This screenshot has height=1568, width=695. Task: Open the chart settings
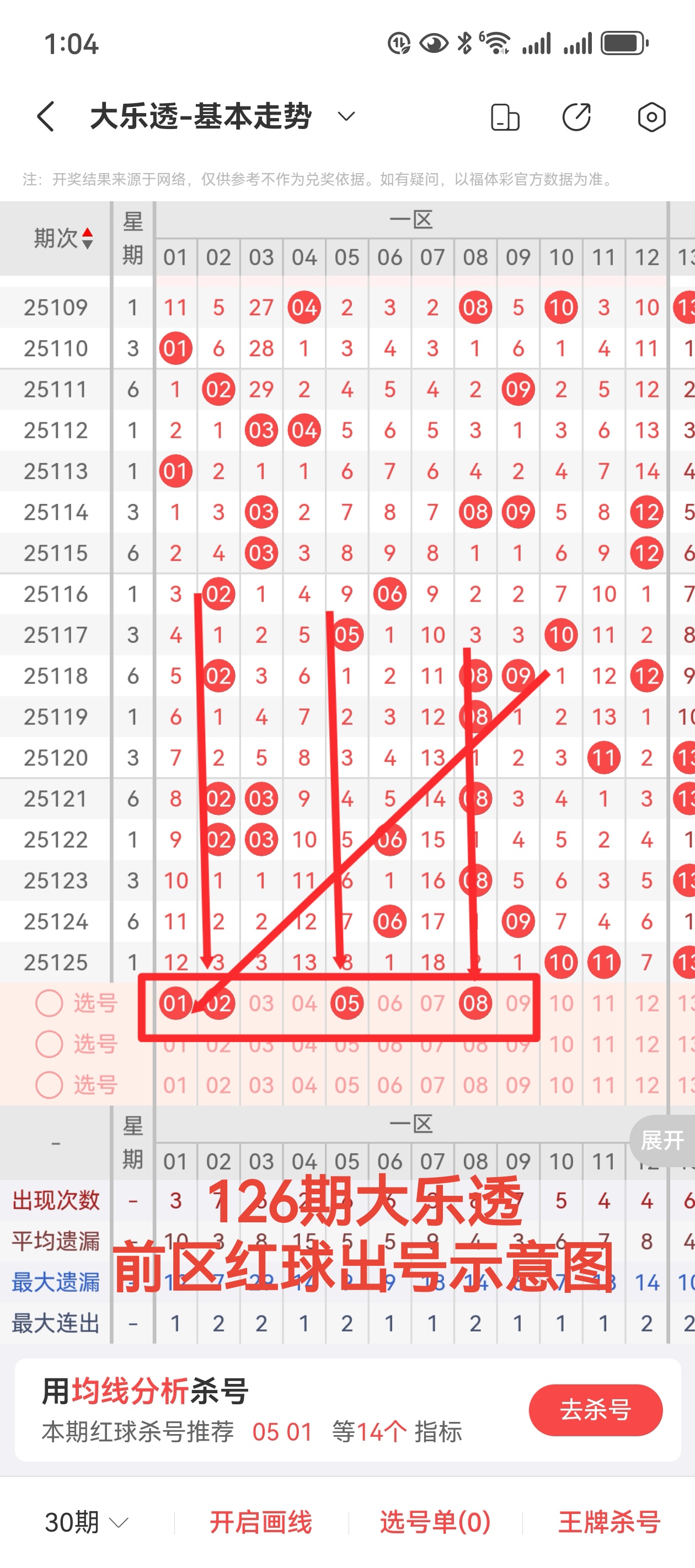coord(651,117)
